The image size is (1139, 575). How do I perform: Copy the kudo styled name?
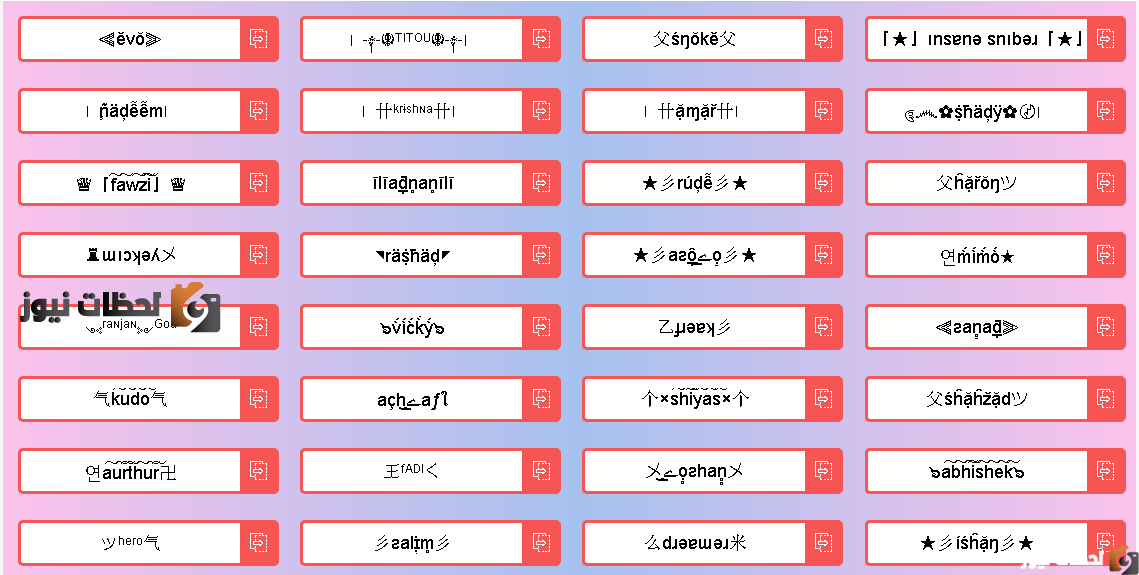point(259,399)
